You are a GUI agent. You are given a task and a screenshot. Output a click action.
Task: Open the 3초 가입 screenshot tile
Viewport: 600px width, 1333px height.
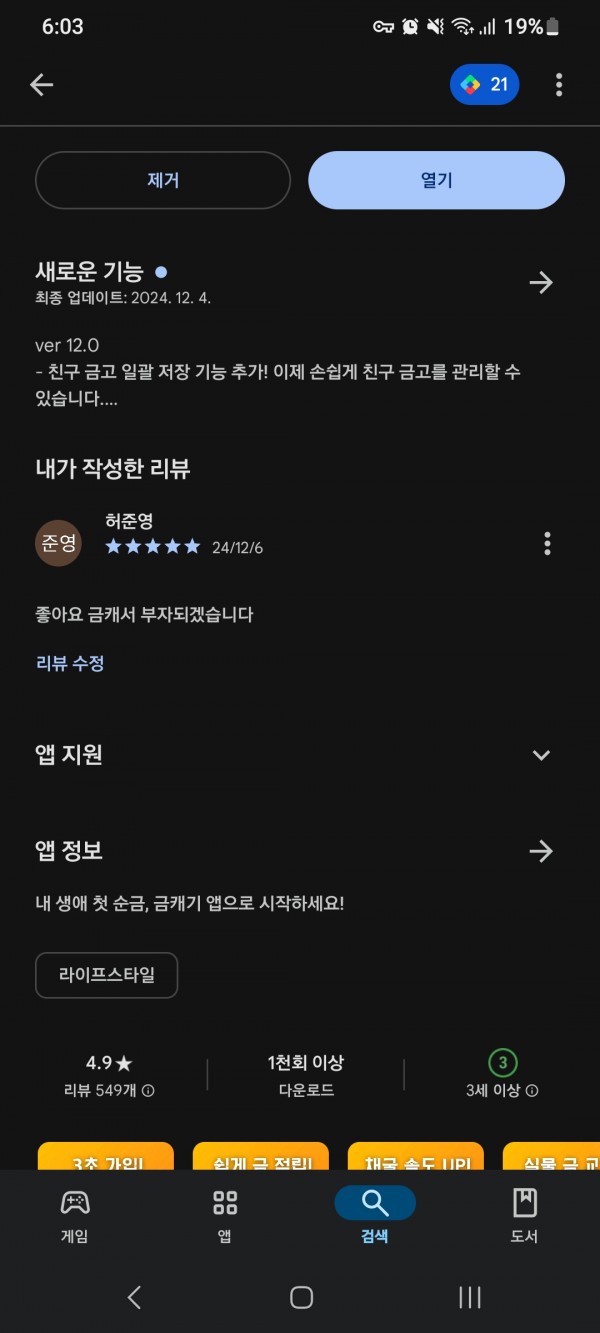coord(106,1156)
